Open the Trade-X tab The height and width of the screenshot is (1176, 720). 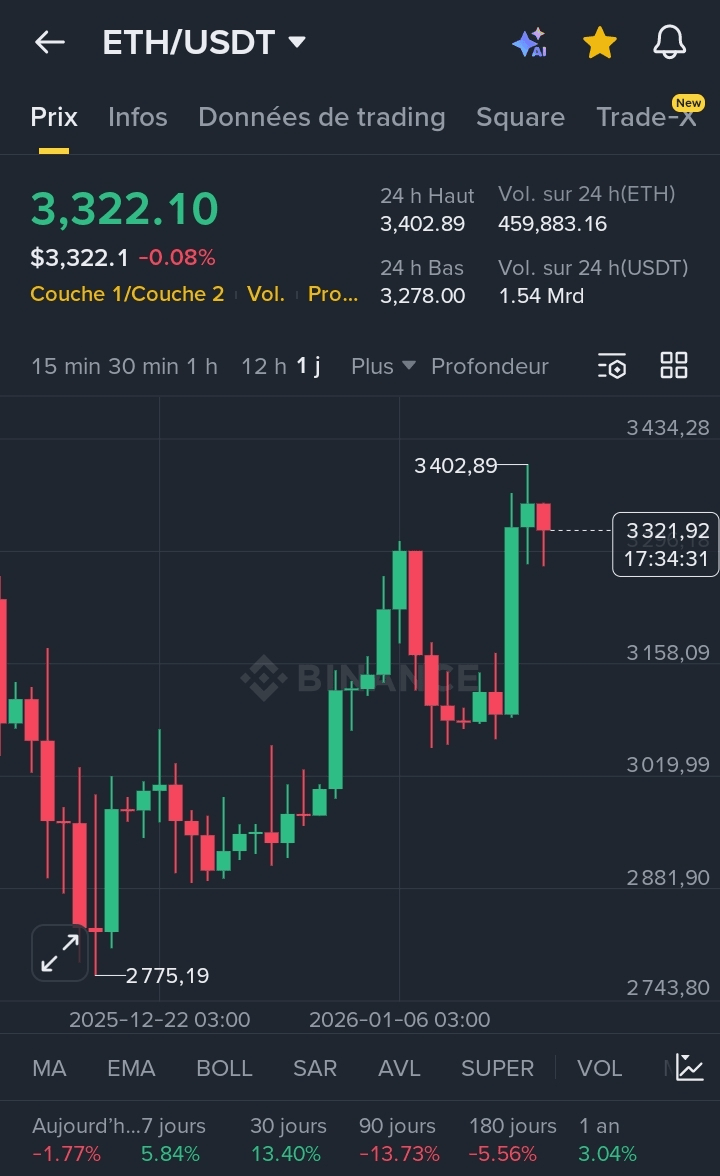(x=646, y=117)
